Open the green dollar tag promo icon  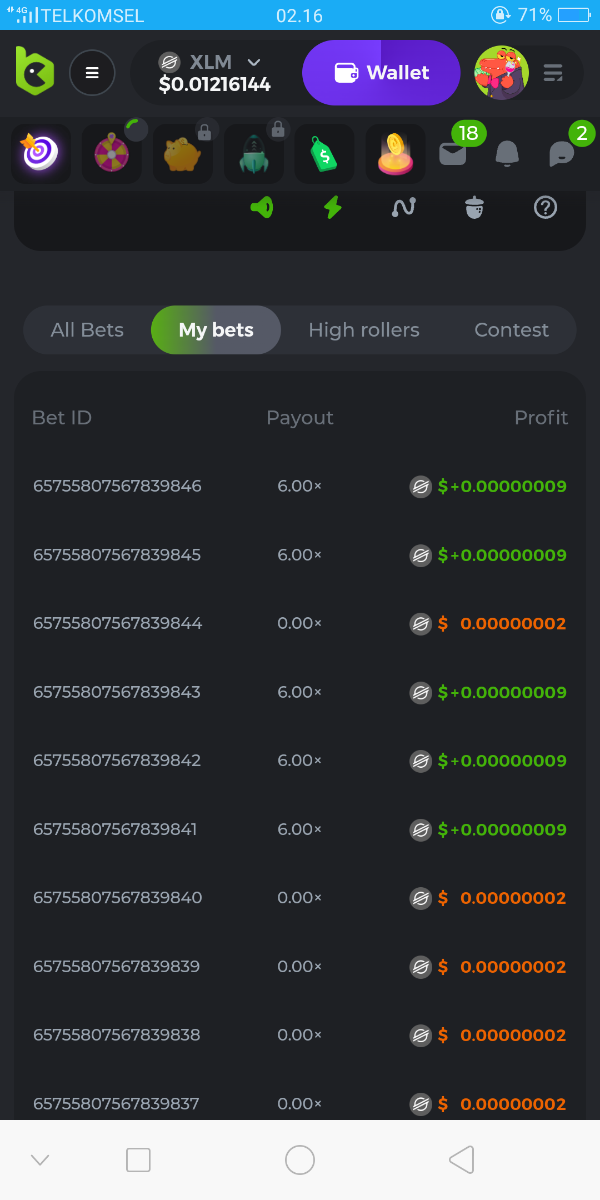pyautogui.click(x=324, y=154)
